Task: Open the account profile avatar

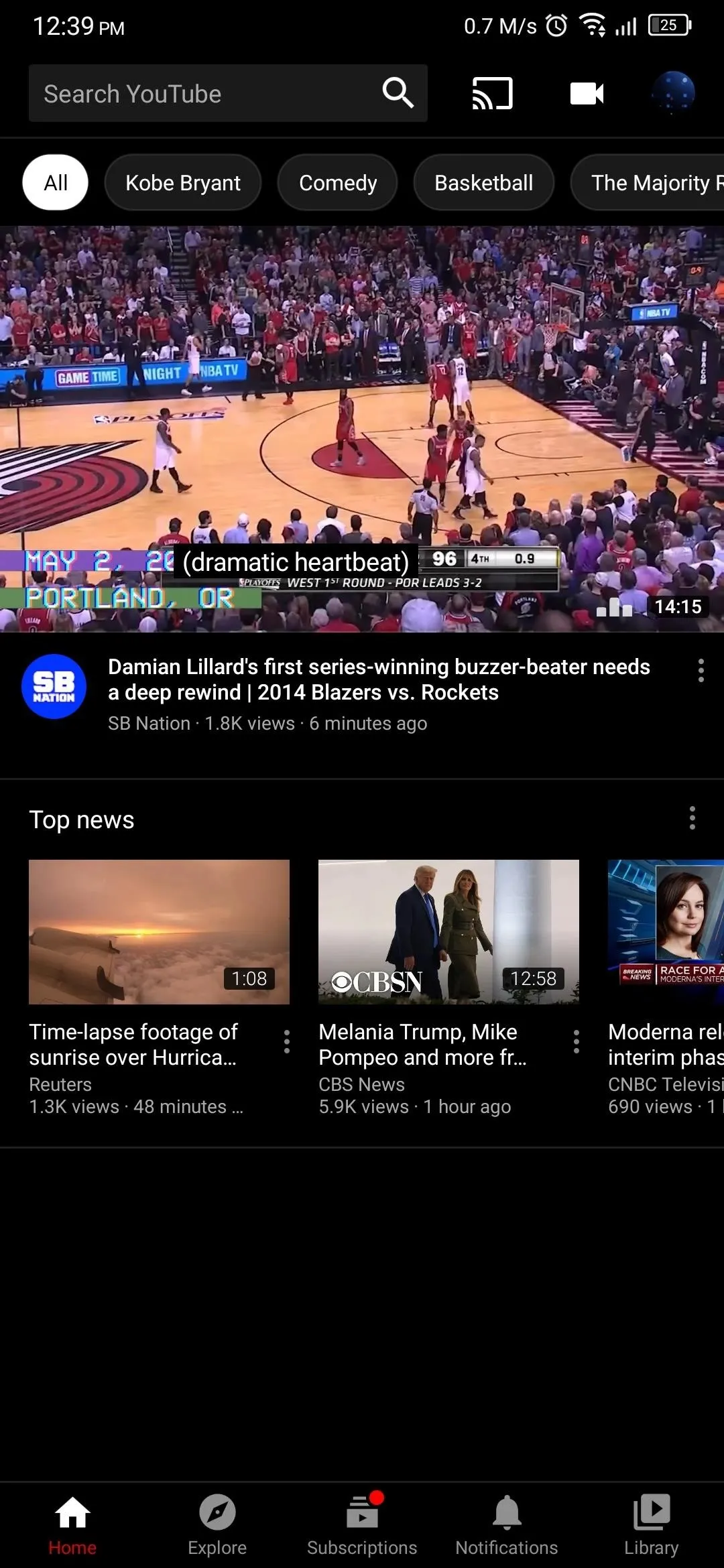Action: click(673, 93)
